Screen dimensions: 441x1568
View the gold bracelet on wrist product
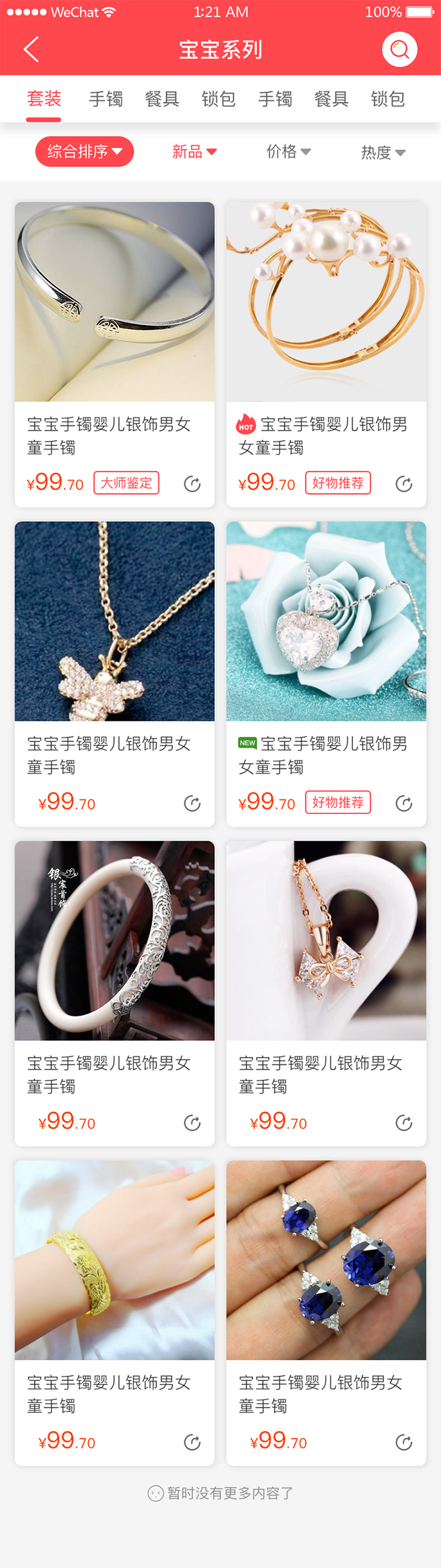(x=114, y=1259)
